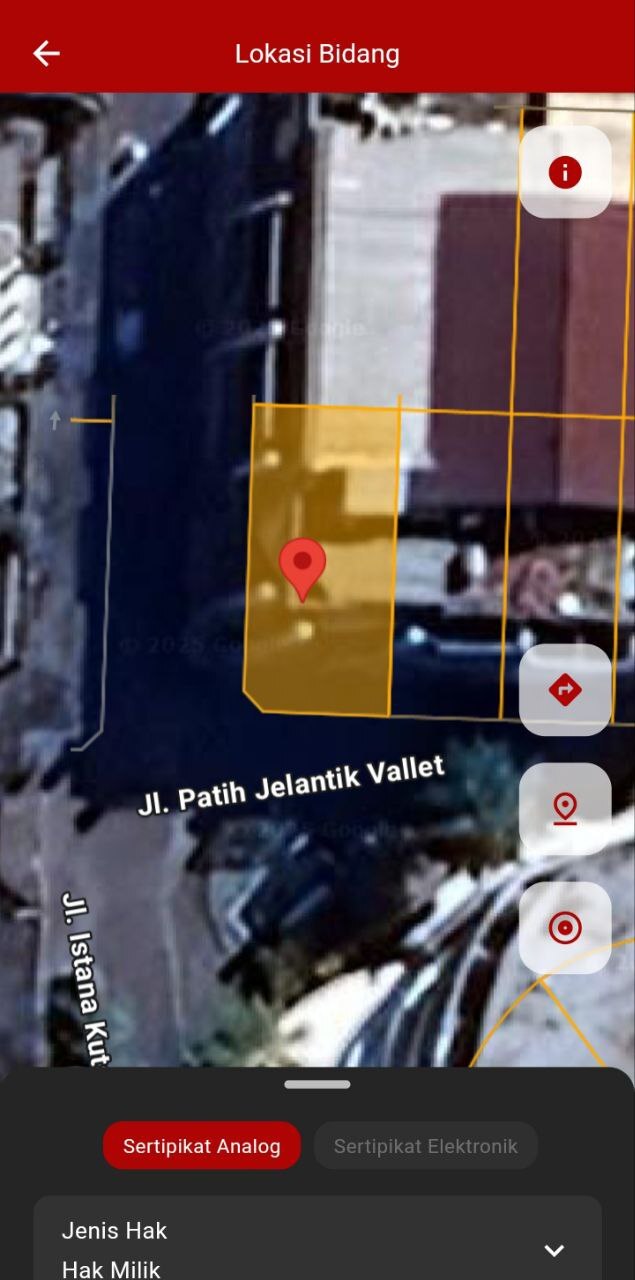The height and width of the screenshot is (1280, 635).
Task: Open the info button on the map
Action: [565, 172]
